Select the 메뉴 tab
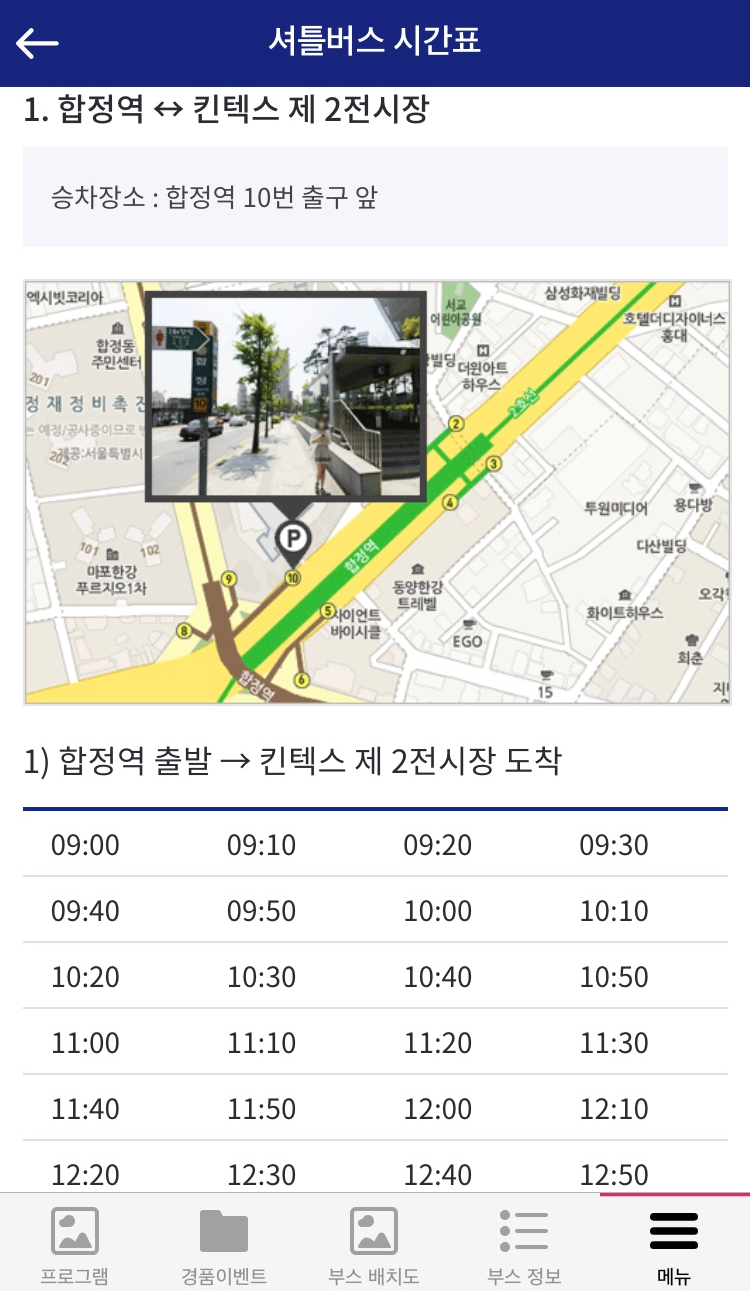750x1291 pixels. [x=674, y=1245]
